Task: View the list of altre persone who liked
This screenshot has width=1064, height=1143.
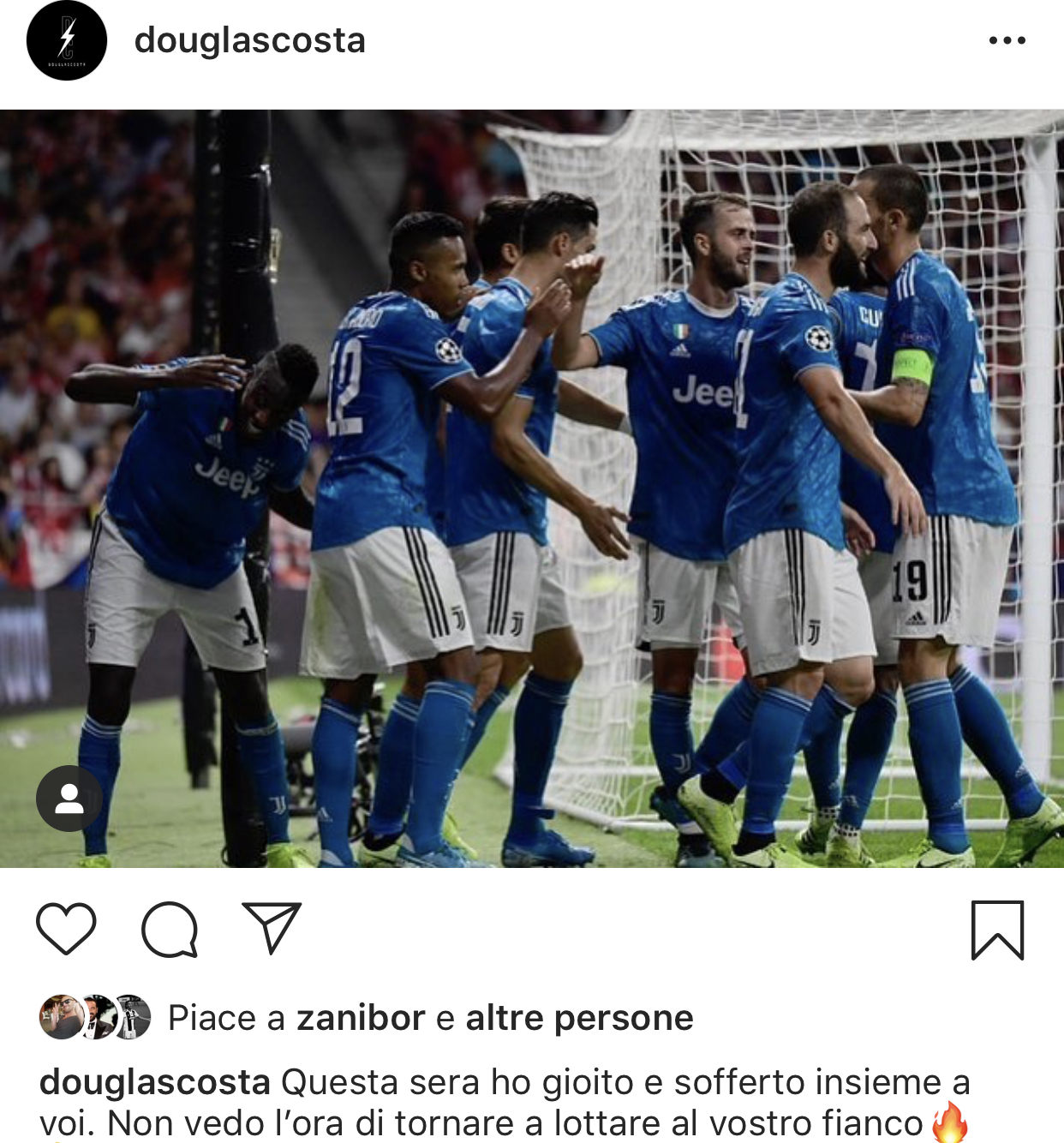Action: [579, 1018]
